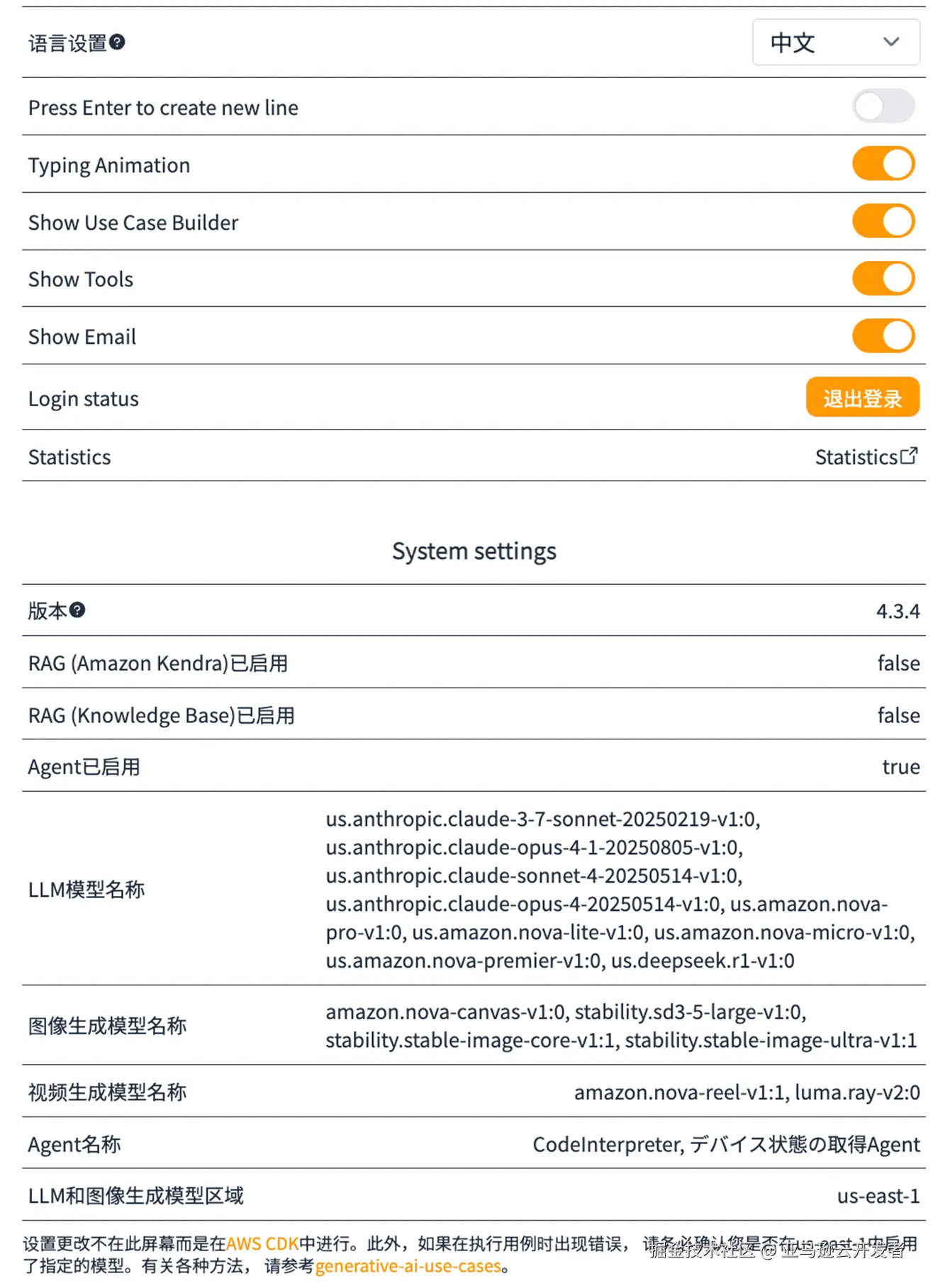Screen dimensions: 933x1288
Task: Open the generative-ai-use-cases link
Action: click(408, 1266)
